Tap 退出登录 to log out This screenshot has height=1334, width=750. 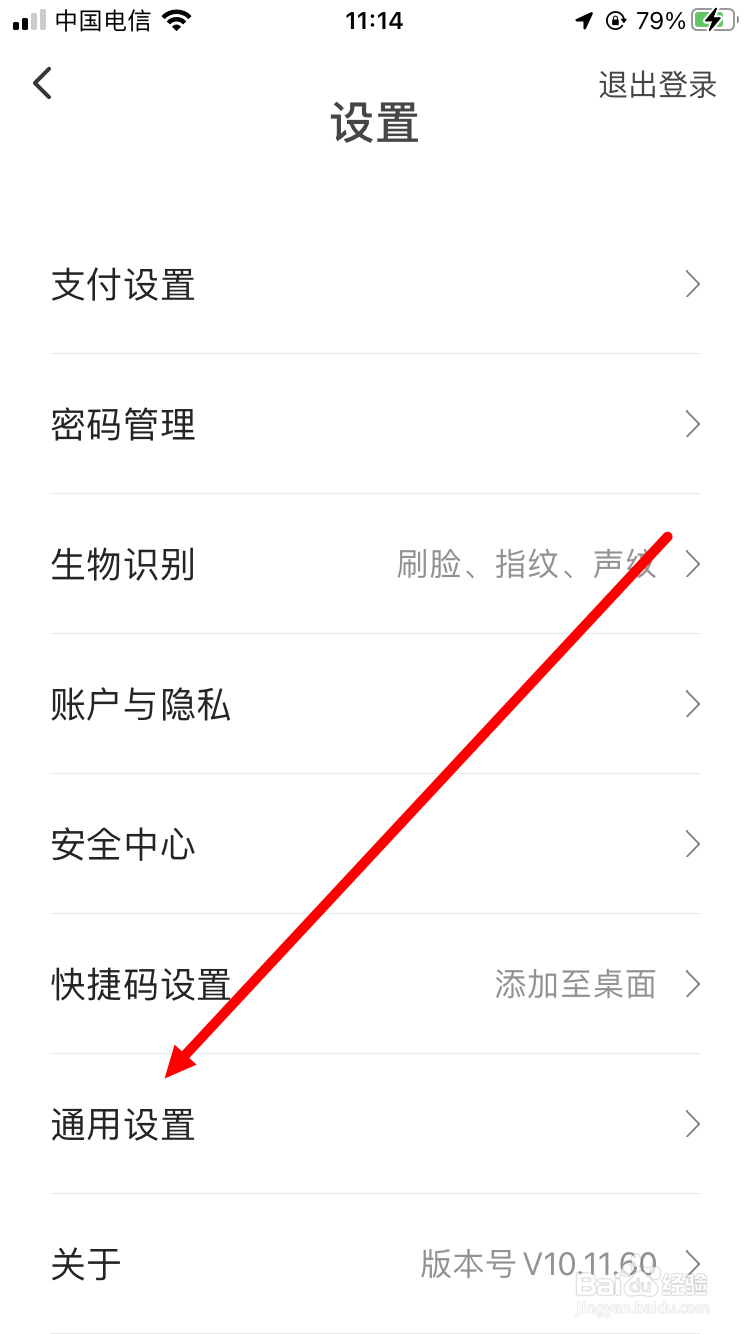[657, 85]
